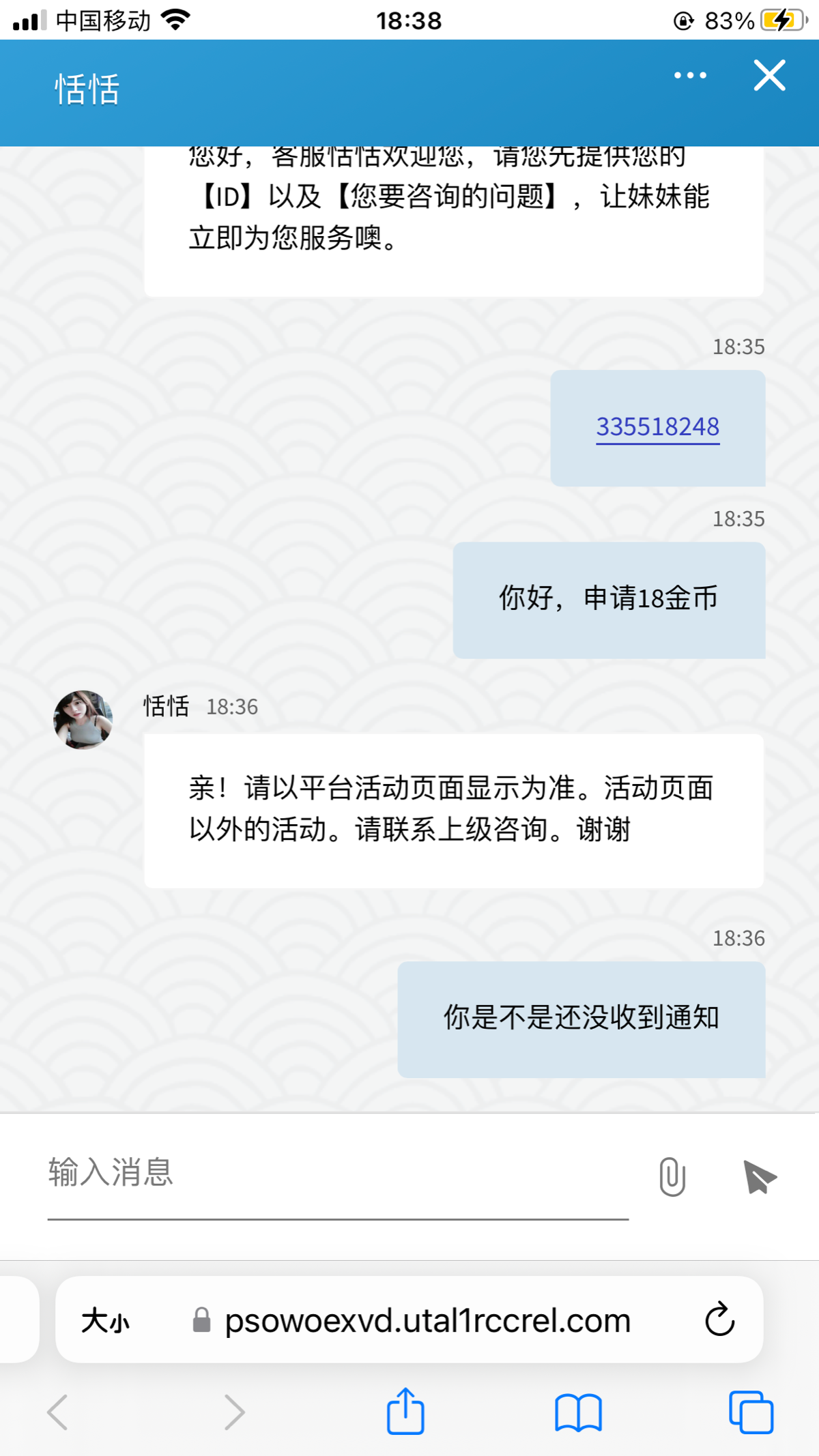
Task: View 恬恬's profile avatar
Action: [83, 719]
